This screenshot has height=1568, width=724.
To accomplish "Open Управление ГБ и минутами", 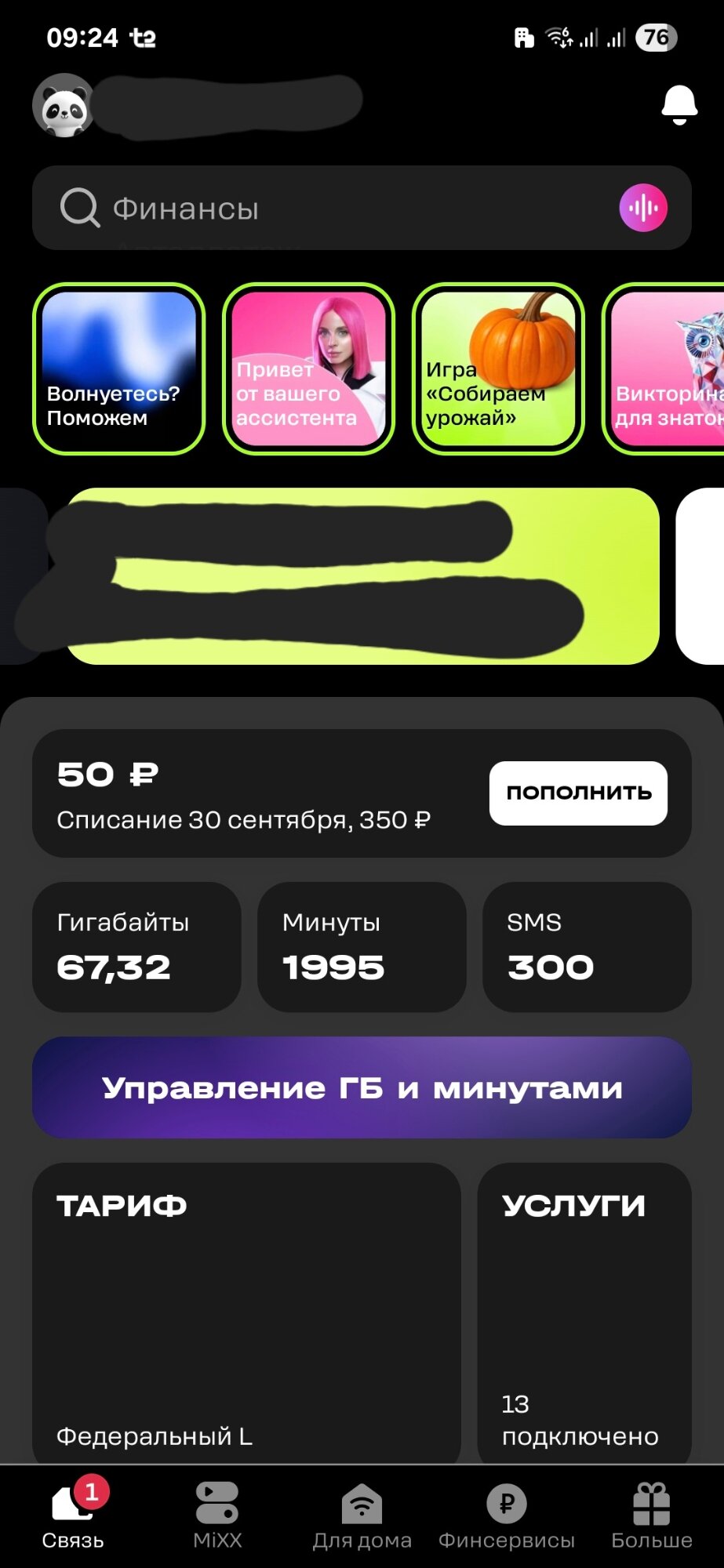I will click(362, 1087).
